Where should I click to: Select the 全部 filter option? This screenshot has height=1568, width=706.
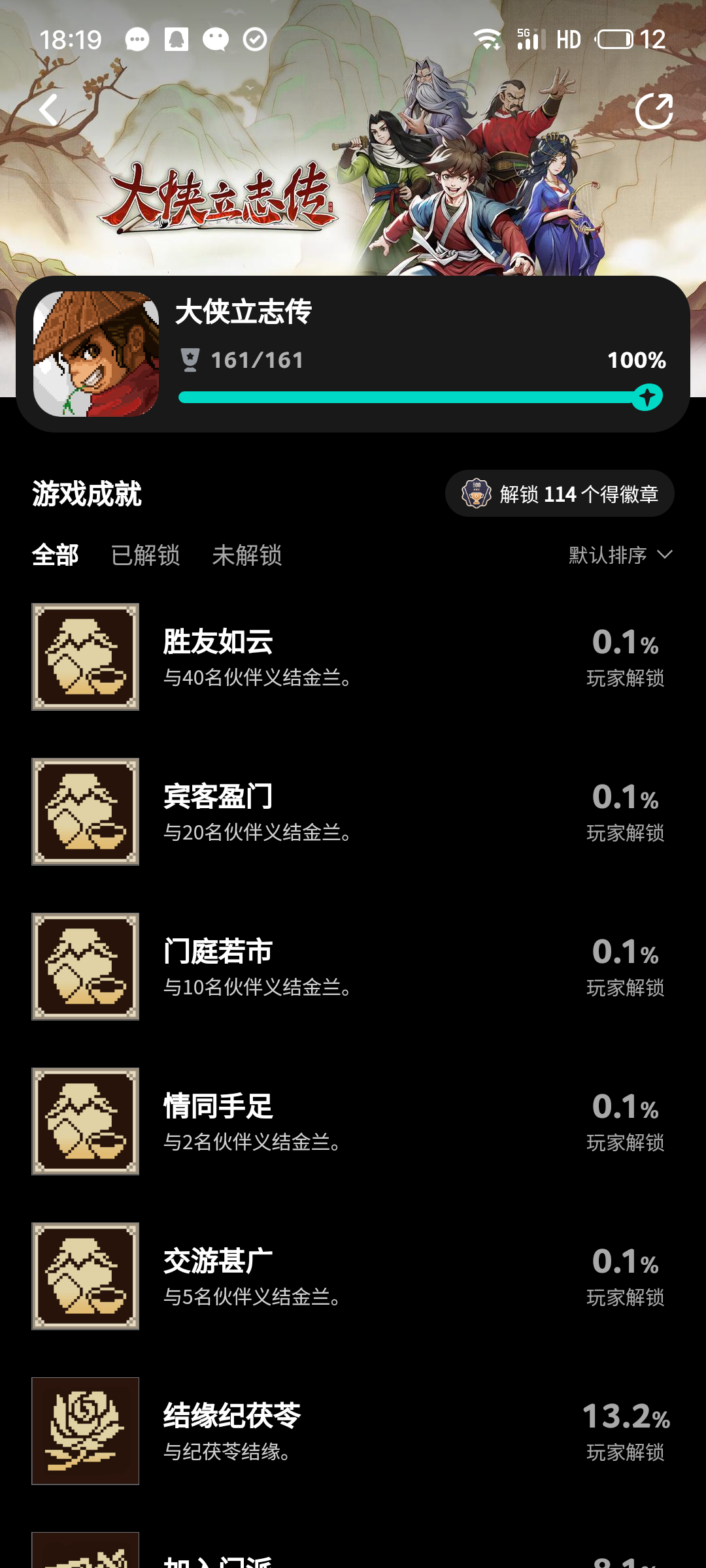pos(56,555)
